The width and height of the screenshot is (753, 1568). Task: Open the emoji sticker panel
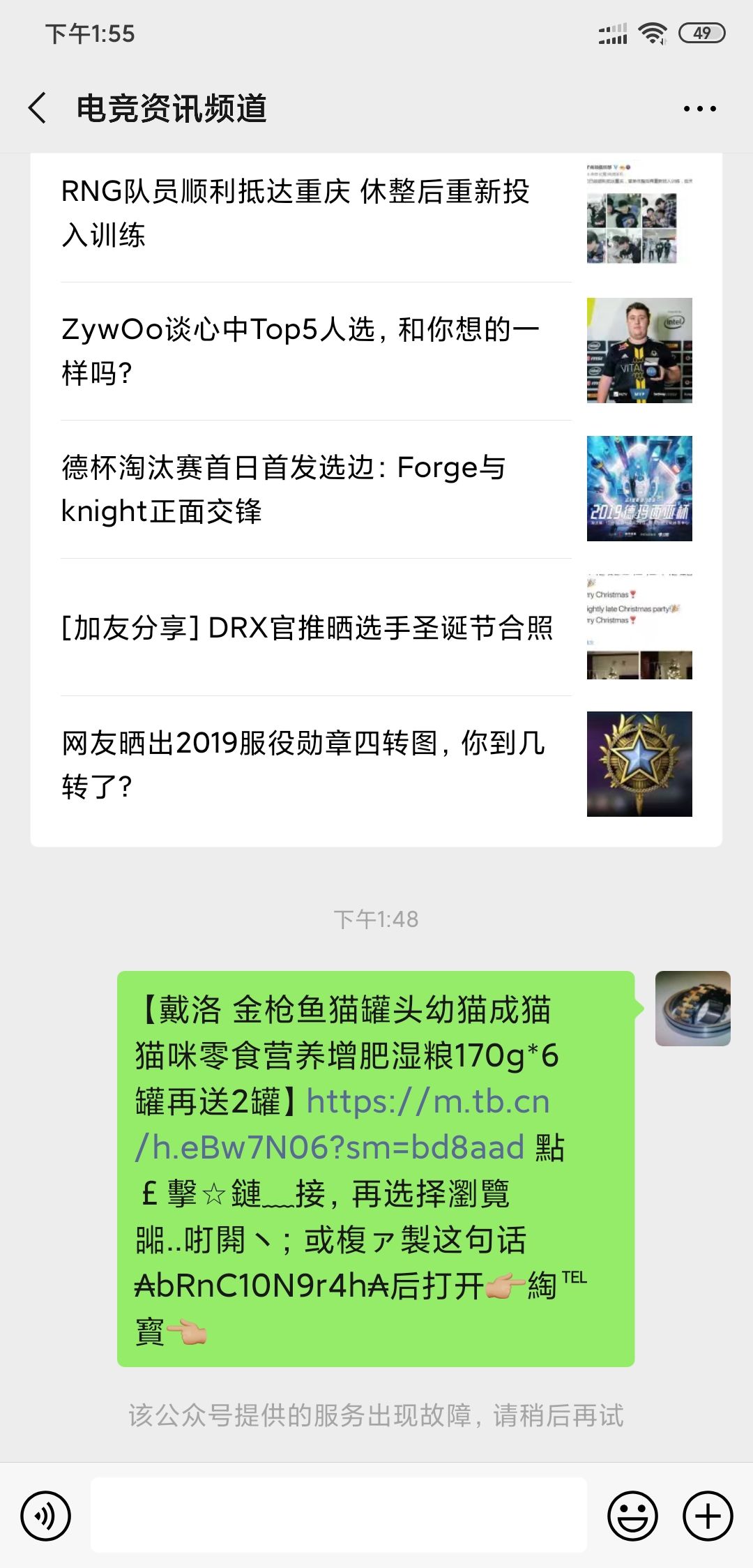pyautogui.click(x=632, y=1516)
